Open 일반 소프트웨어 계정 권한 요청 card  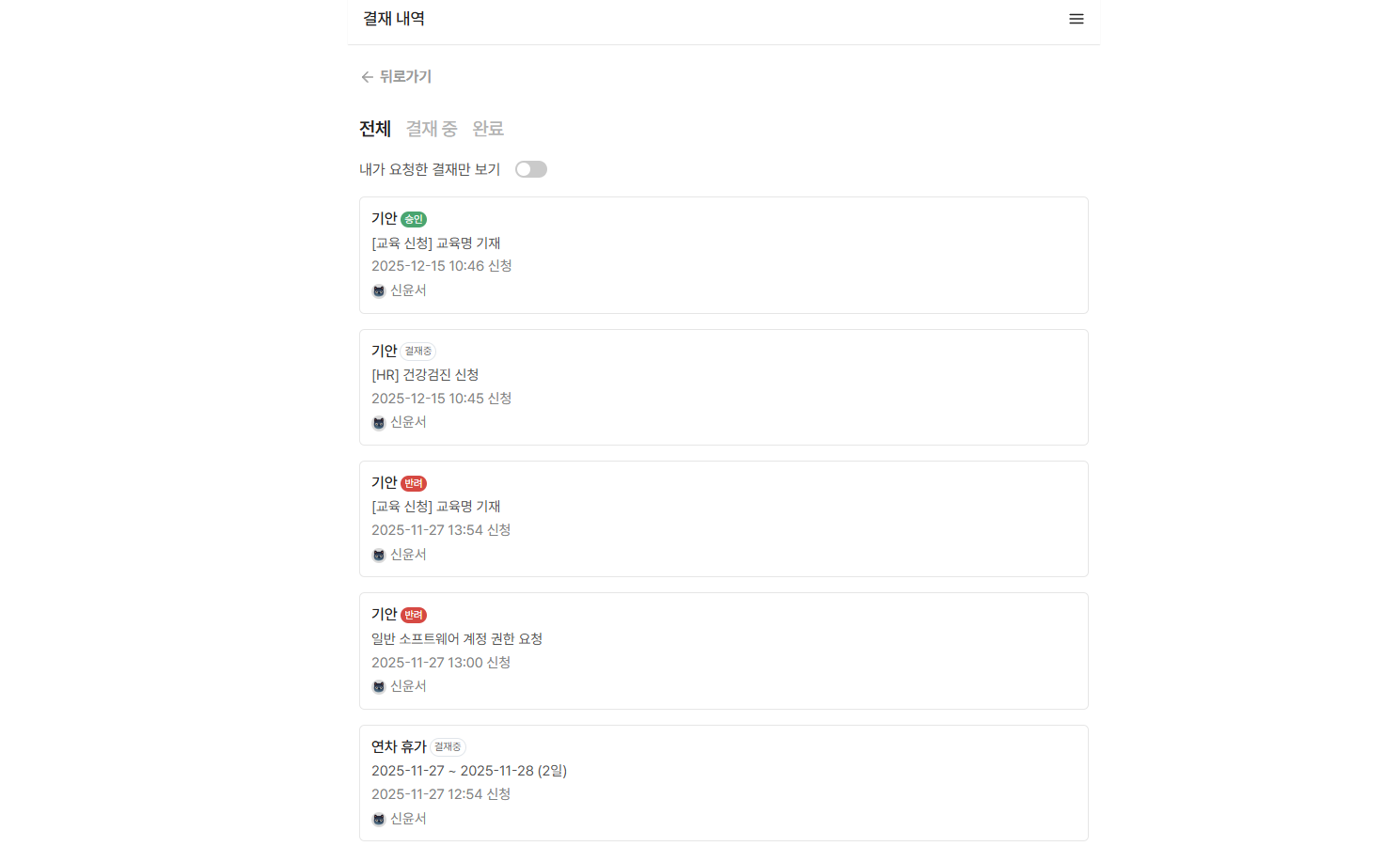(x=723, y=650)
